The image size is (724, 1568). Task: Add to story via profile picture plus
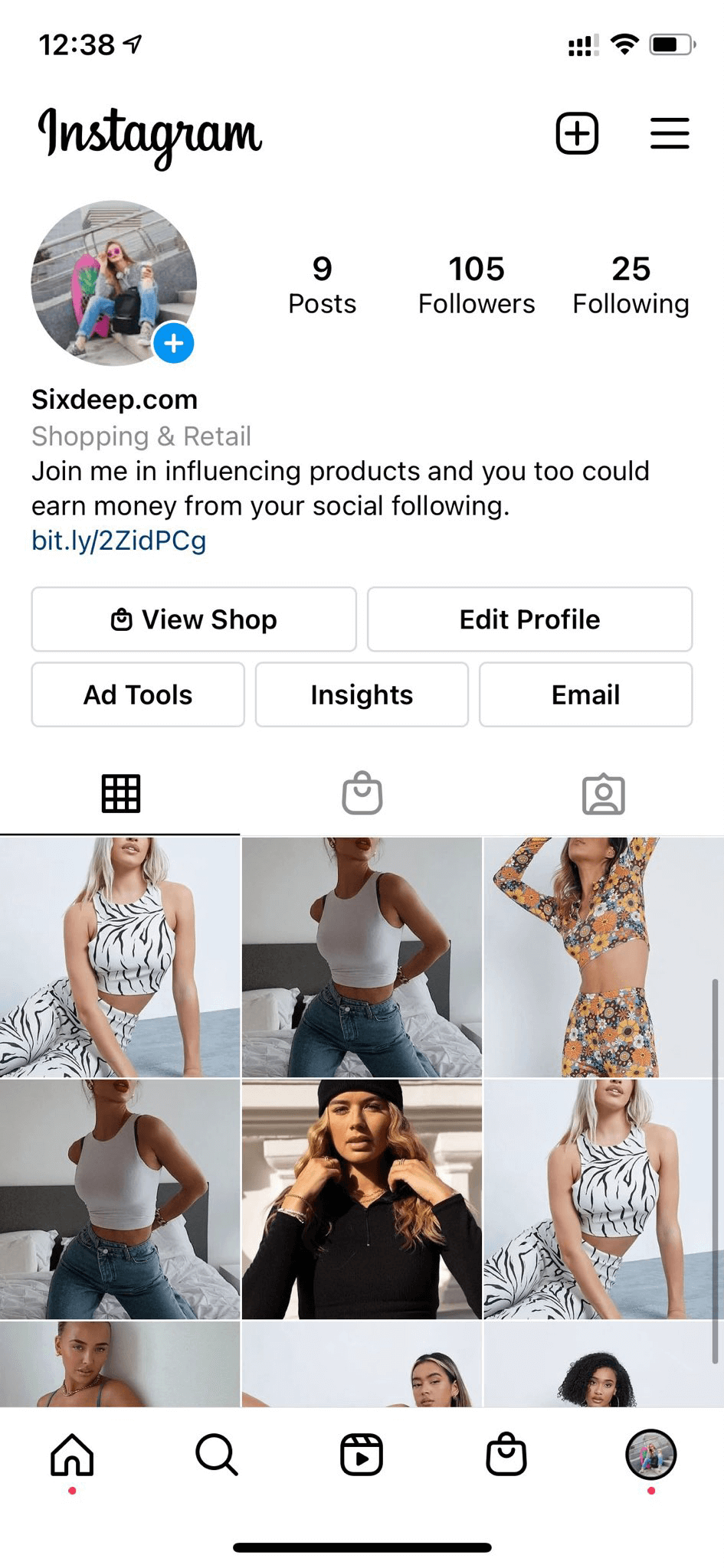[x=174, y=343]
